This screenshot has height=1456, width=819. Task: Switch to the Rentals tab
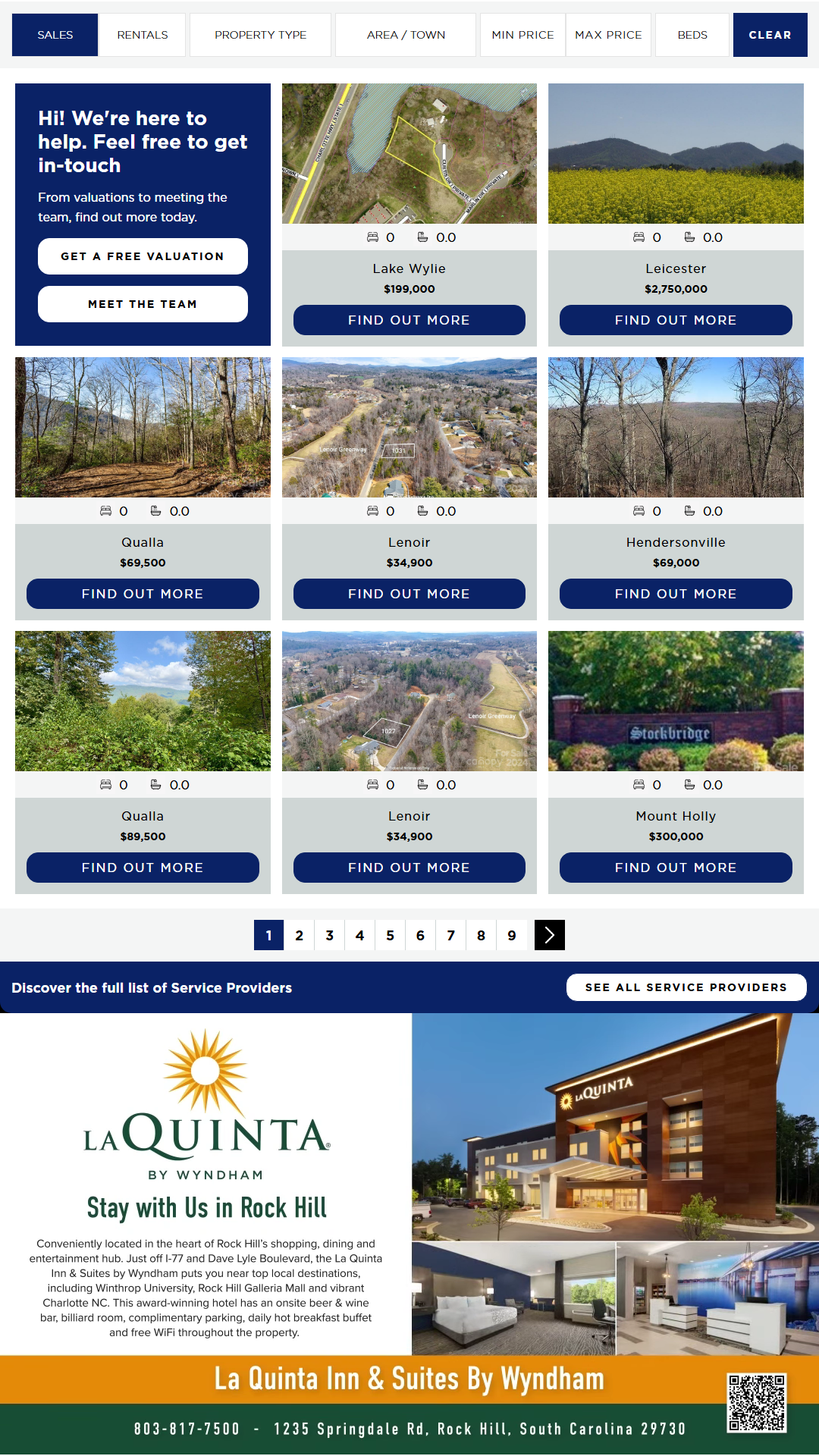[x=143, y=35]
